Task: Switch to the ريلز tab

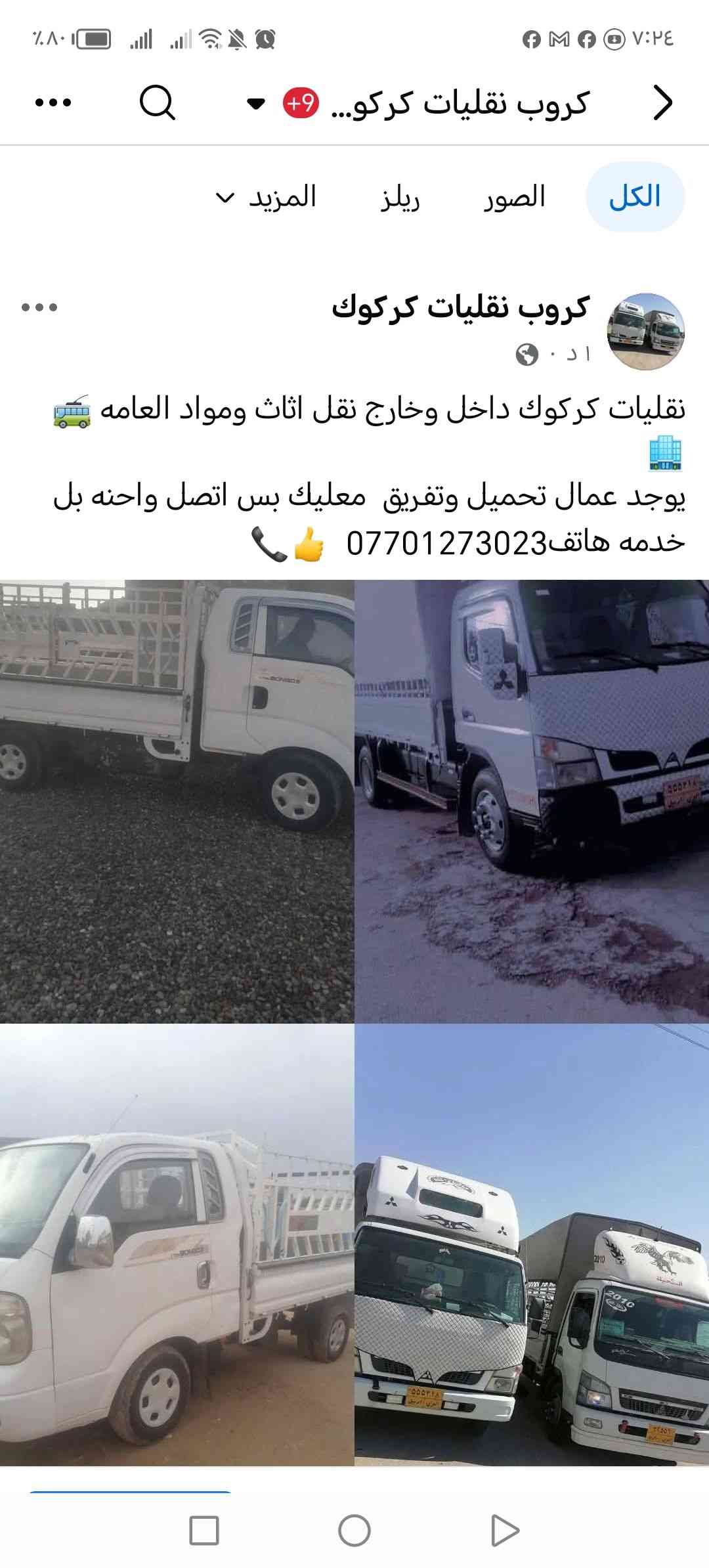Action: [x=400, y=198]
